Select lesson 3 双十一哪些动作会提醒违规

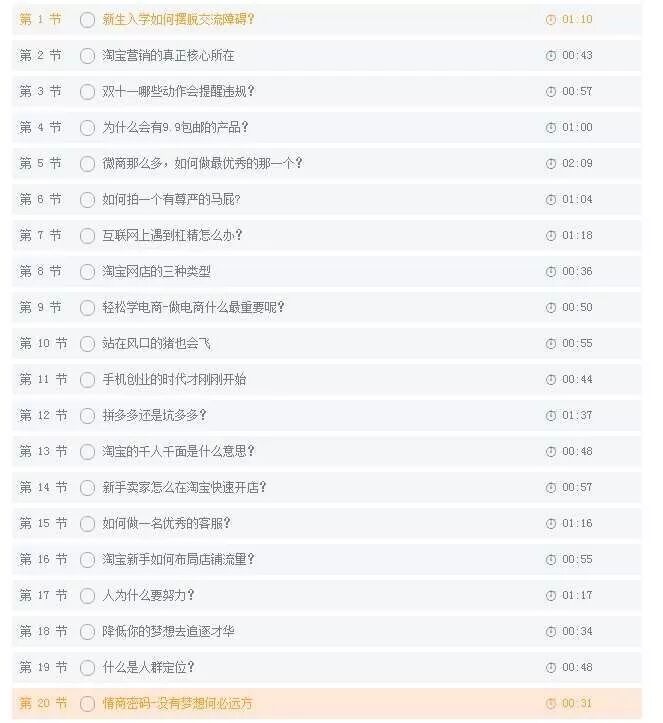point(178,91)
